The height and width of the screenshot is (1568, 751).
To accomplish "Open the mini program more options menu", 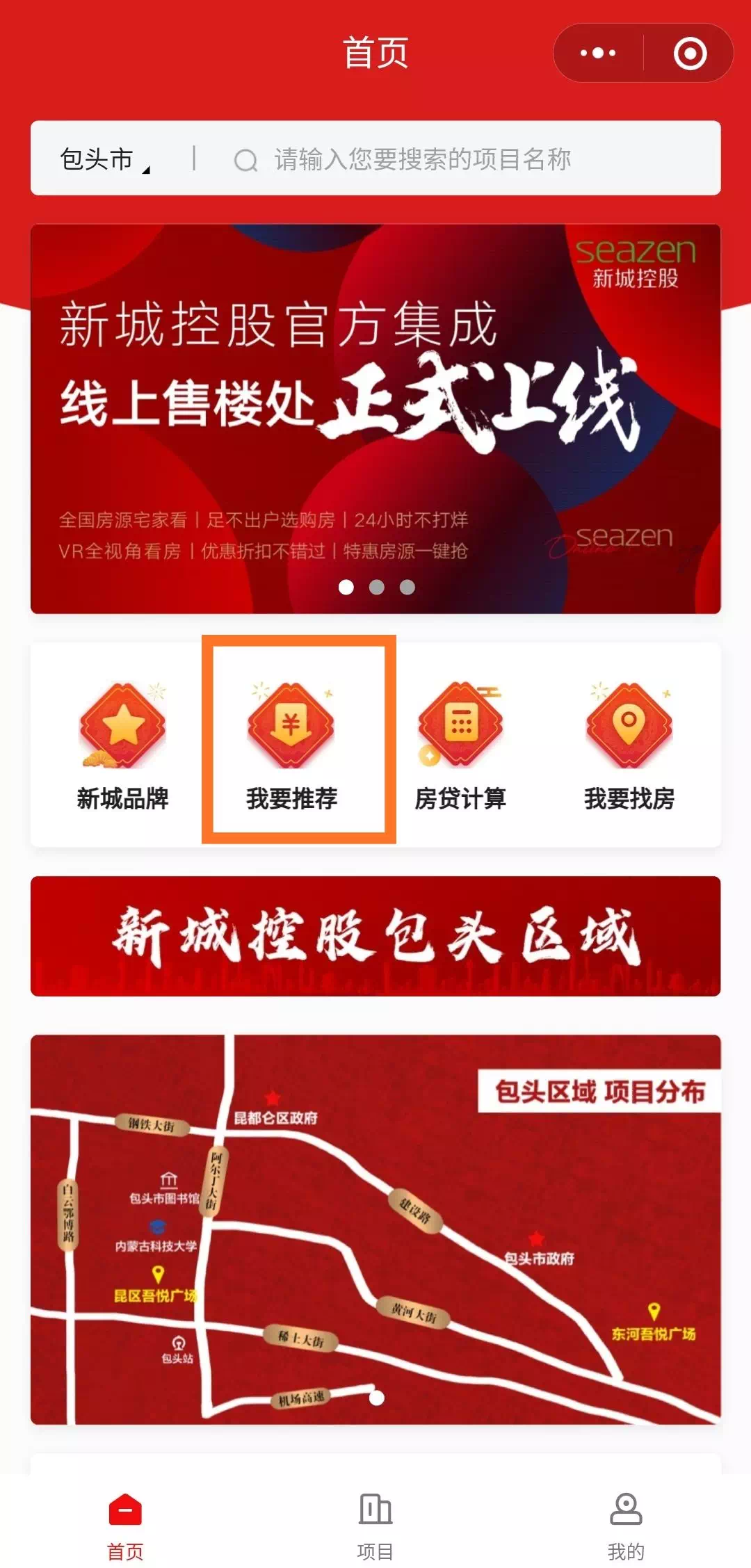I will click(x=597, y=53).
